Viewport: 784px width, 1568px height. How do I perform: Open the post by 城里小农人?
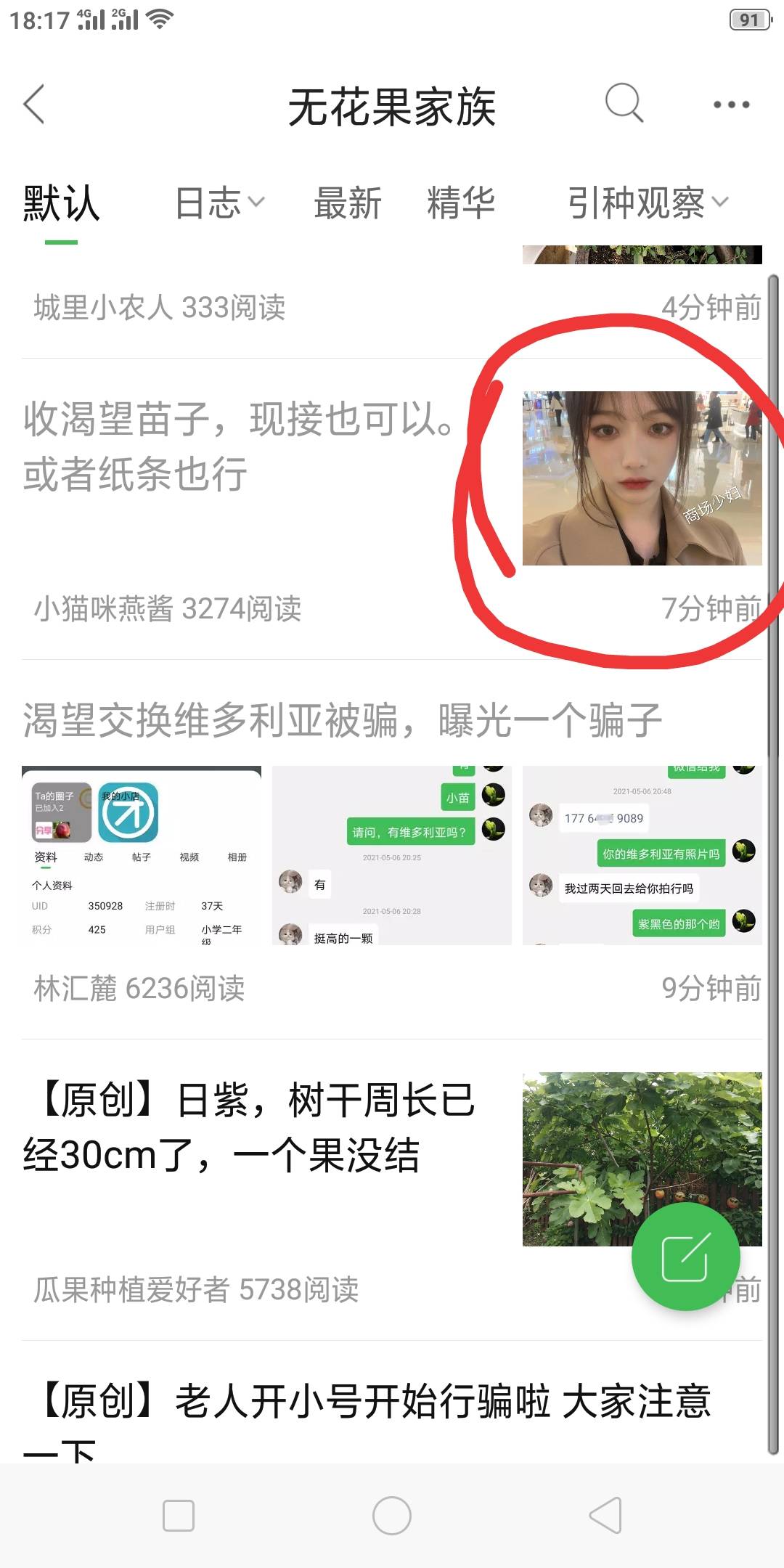click(160, 308)
